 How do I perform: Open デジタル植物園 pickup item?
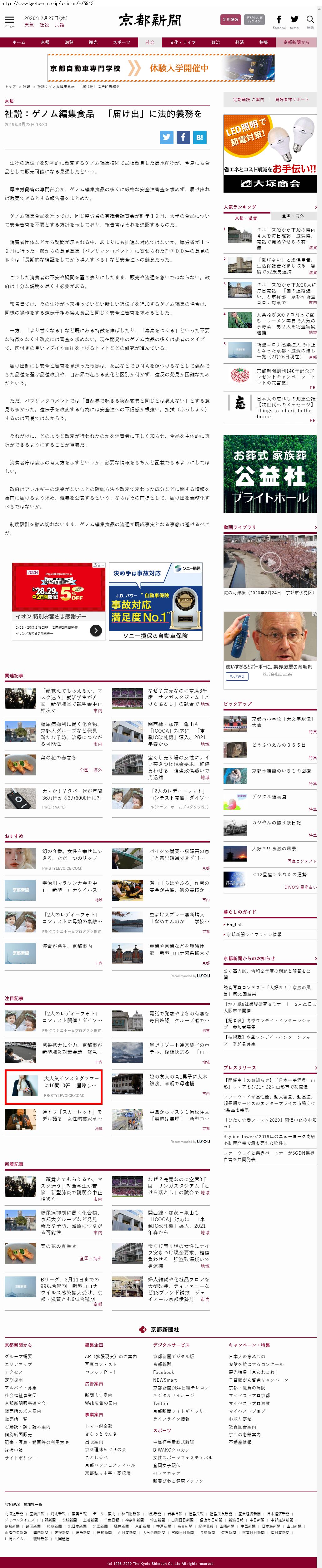point(269,797)
